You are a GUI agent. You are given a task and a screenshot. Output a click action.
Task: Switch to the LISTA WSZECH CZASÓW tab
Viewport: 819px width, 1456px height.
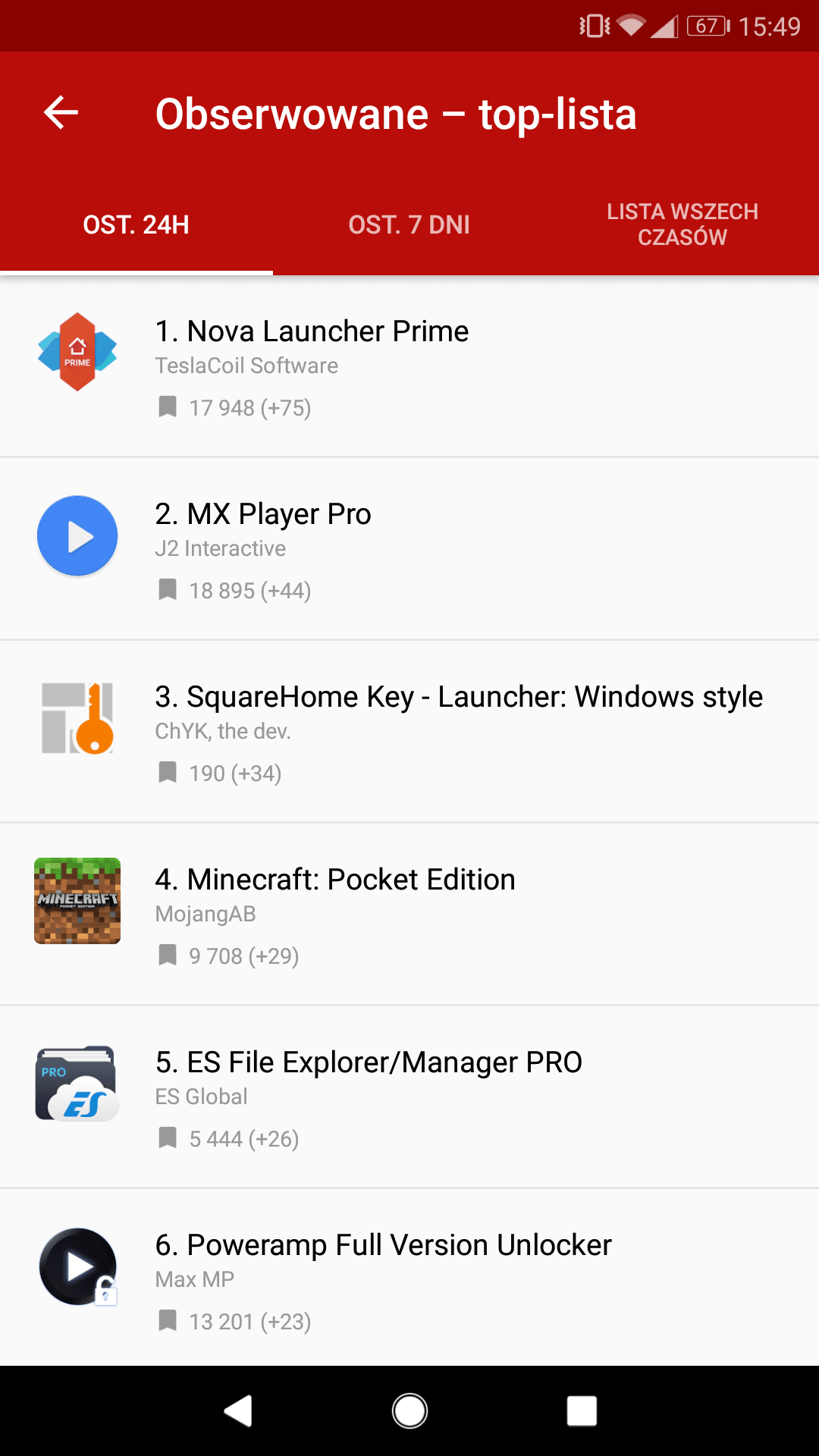tap(682, 224)
